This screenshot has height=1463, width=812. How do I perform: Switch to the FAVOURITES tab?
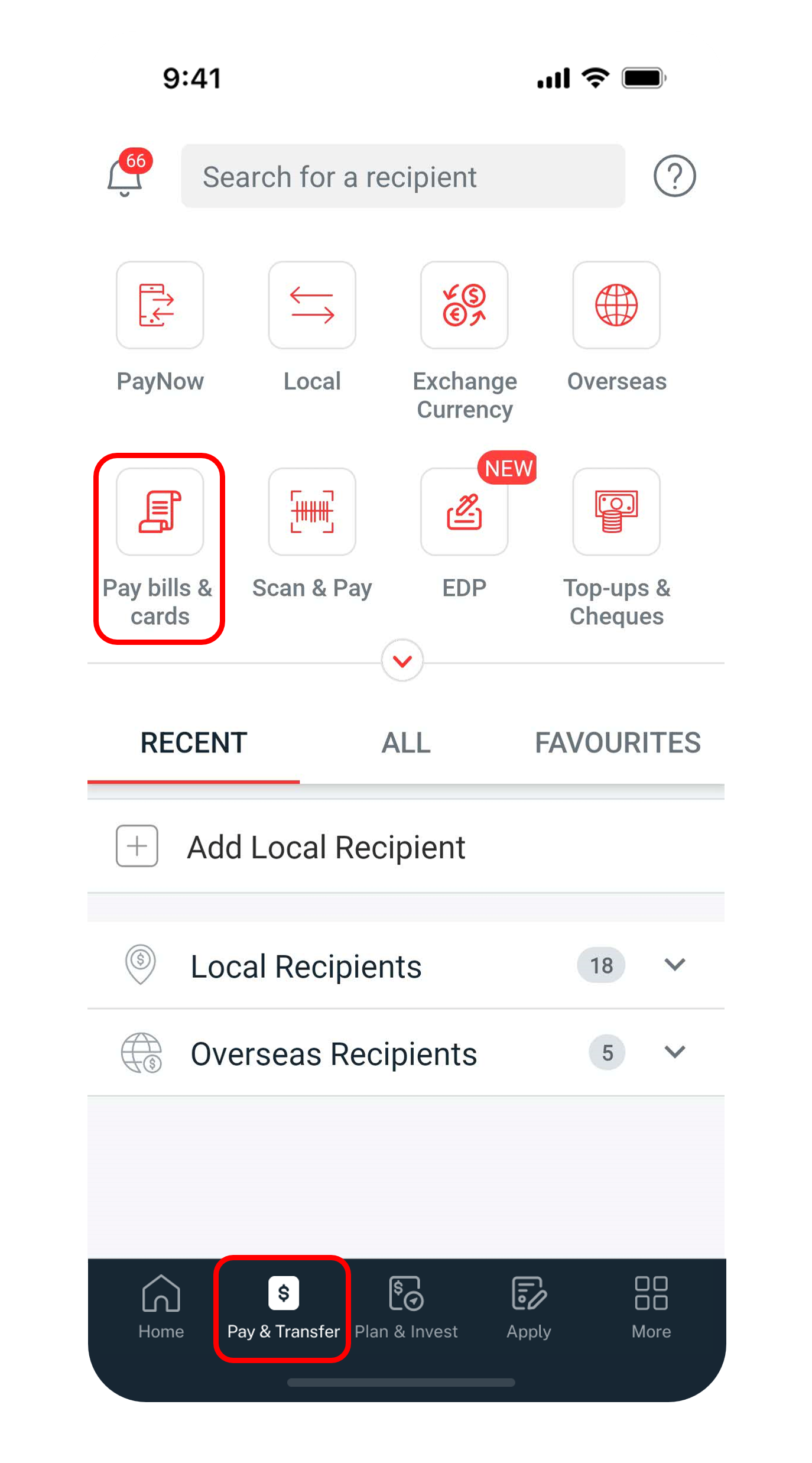[x=618, y=743]
